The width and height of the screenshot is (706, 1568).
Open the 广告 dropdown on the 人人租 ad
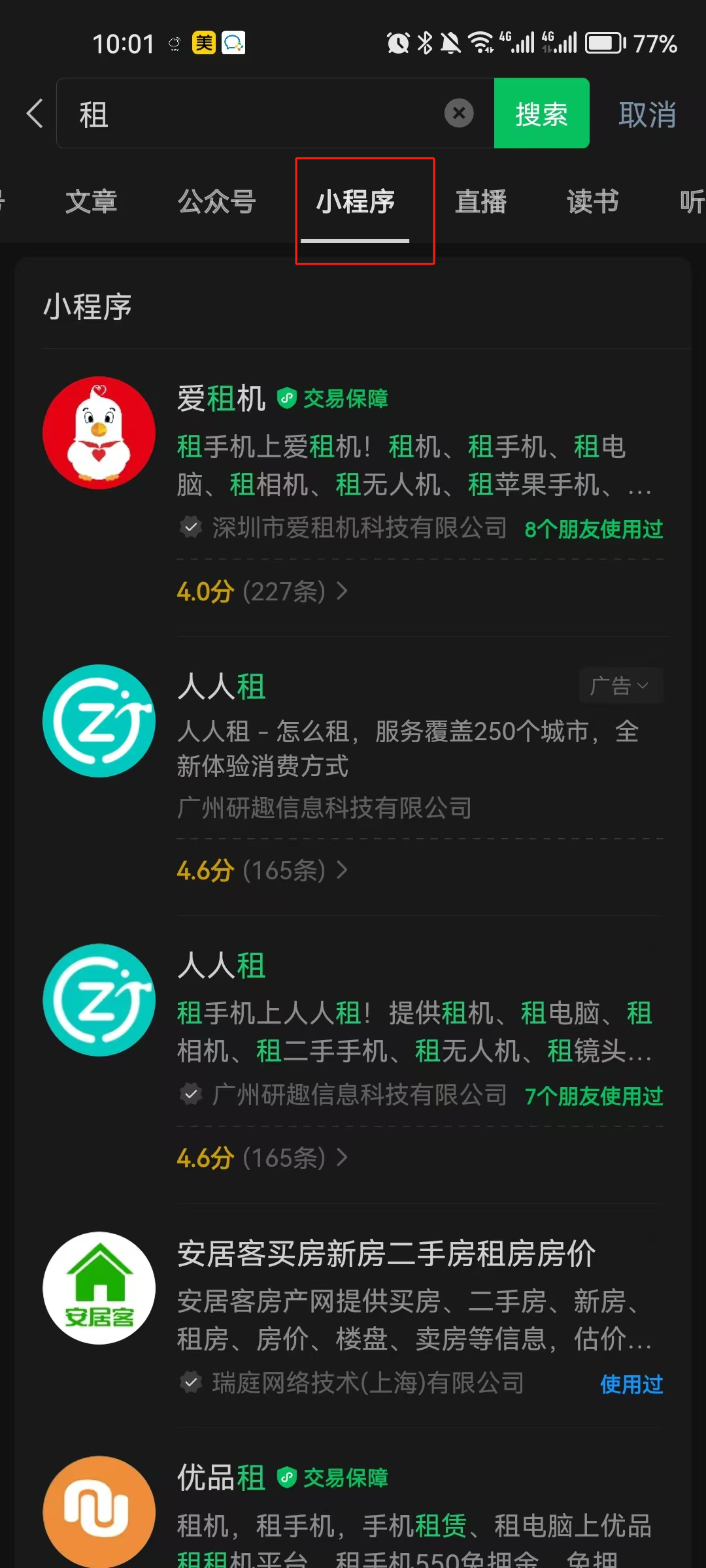click(x=620, y=685)
